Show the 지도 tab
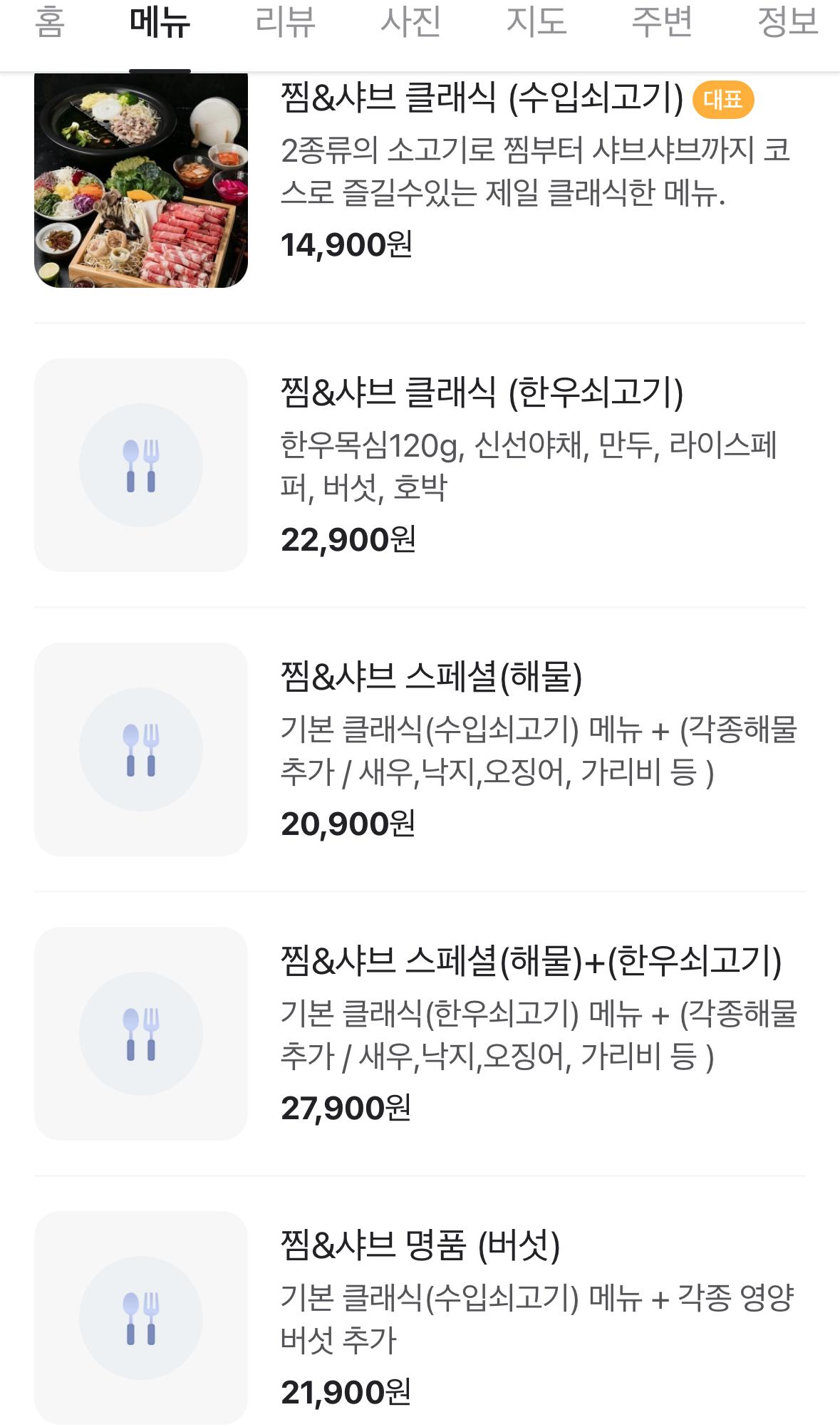 click(536, 23)
